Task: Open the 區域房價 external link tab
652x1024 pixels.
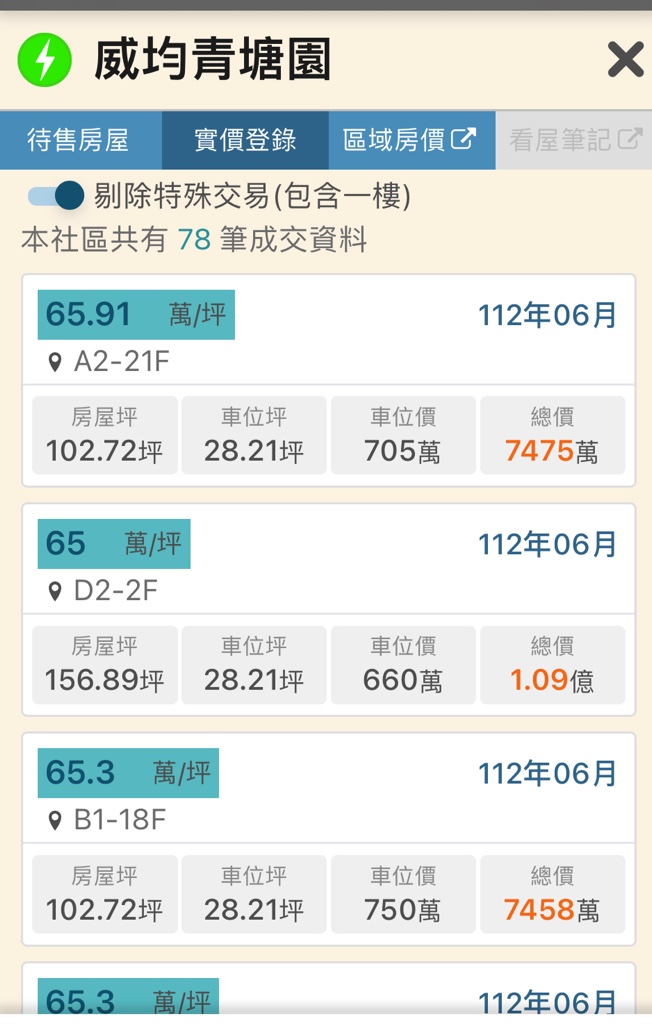Action: pos(410,141)
